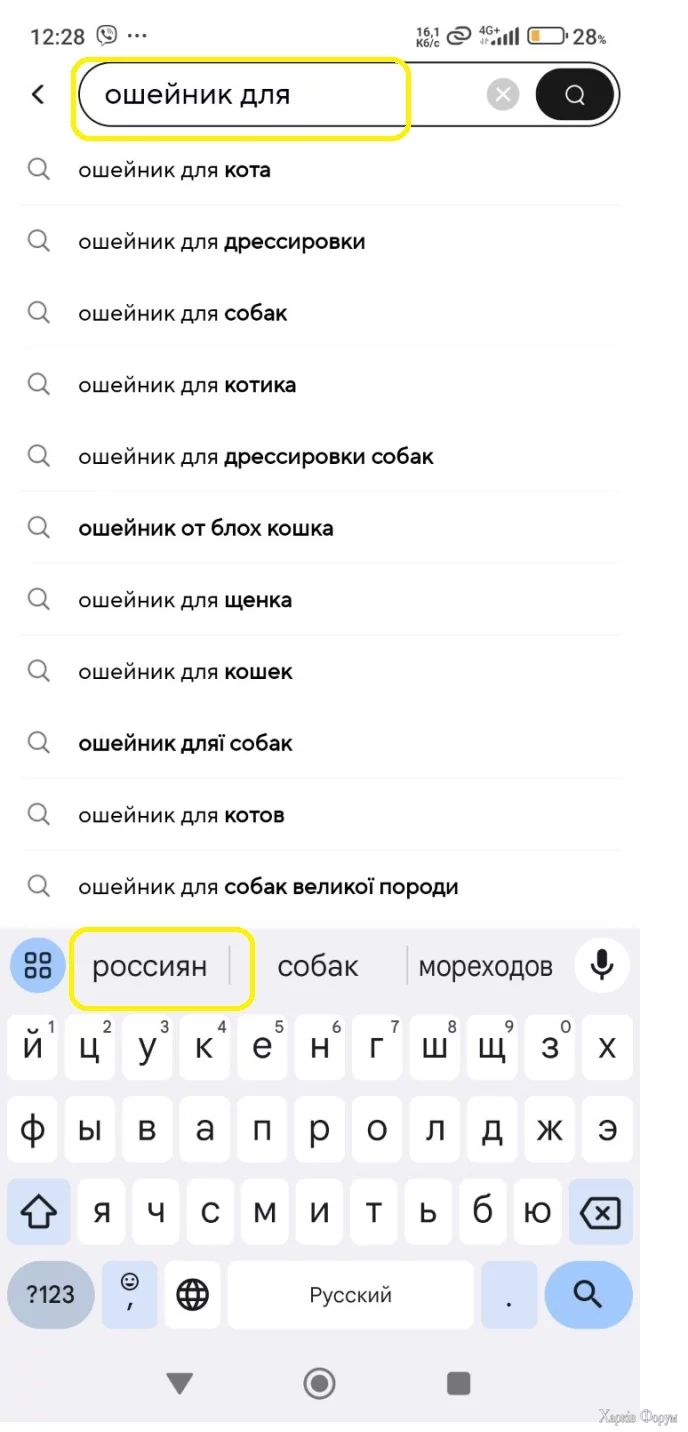
Task: Select 'ошейник от блох кошка' suggestion
Action: pyautogui.click(x=206, y=528)
